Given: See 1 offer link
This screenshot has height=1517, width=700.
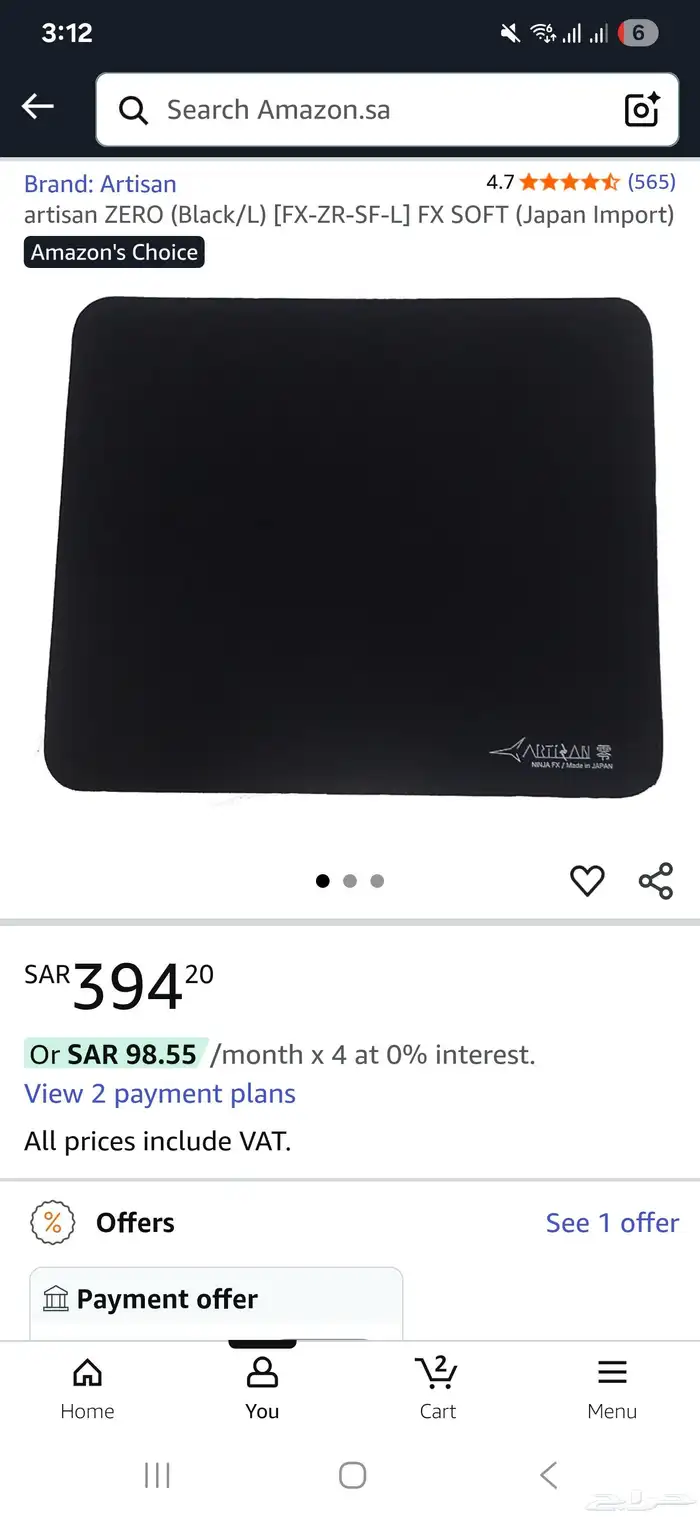Looking at the screenshot, I should click(612, 1222).
